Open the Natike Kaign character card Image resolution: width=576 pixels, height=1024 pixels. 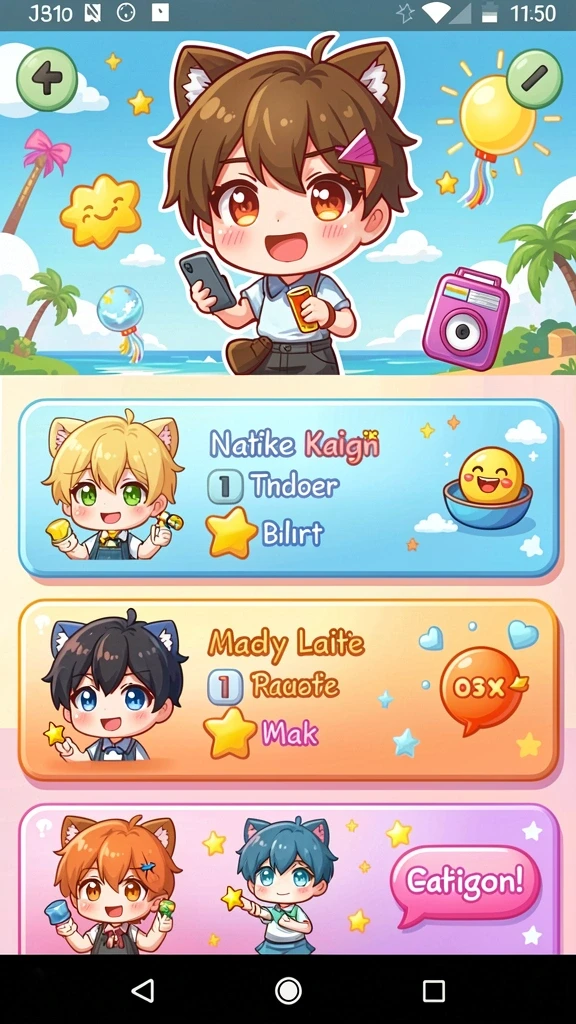pos(288,488)
